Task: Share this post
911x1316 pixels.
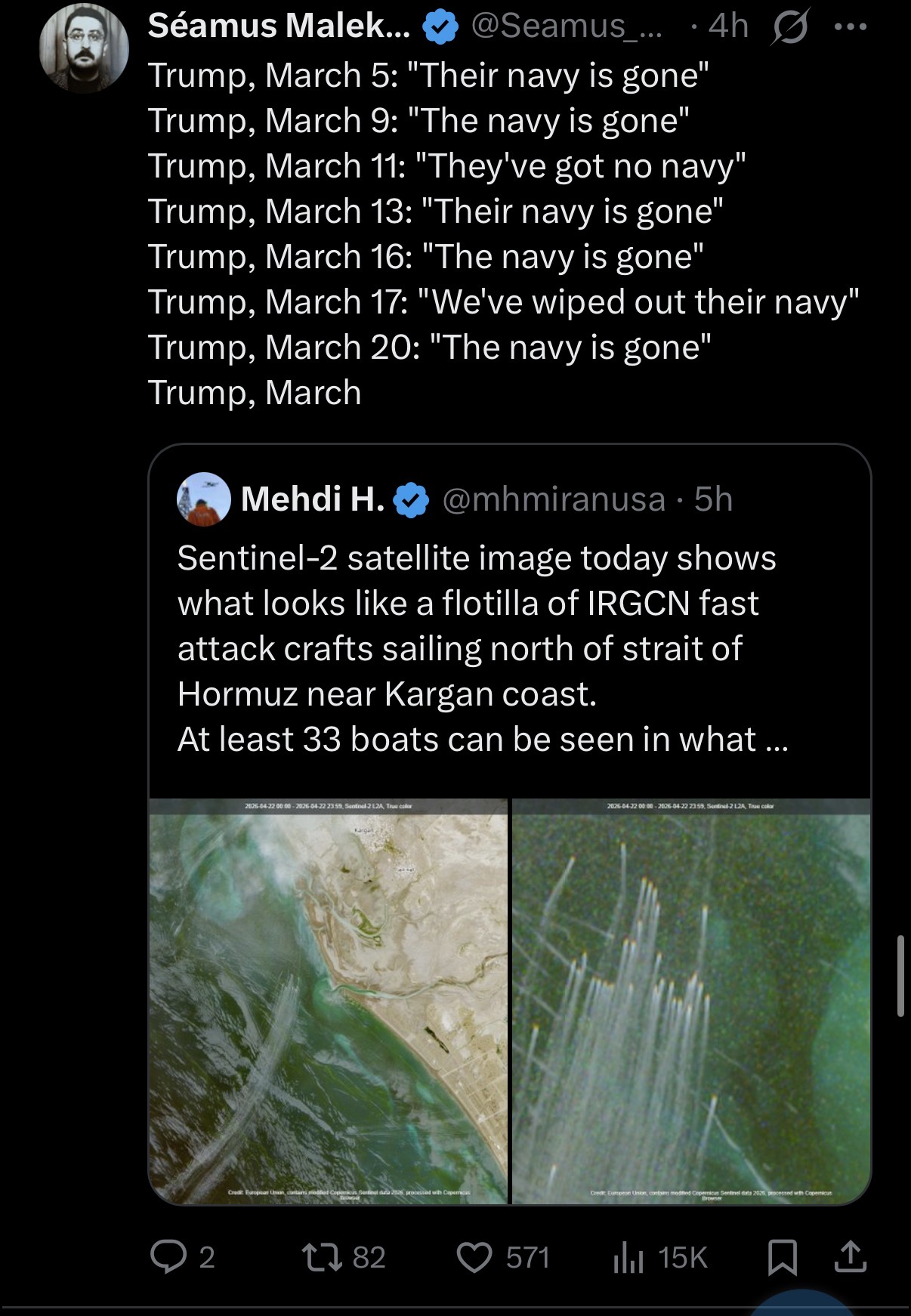Action: pos(850,1256)
